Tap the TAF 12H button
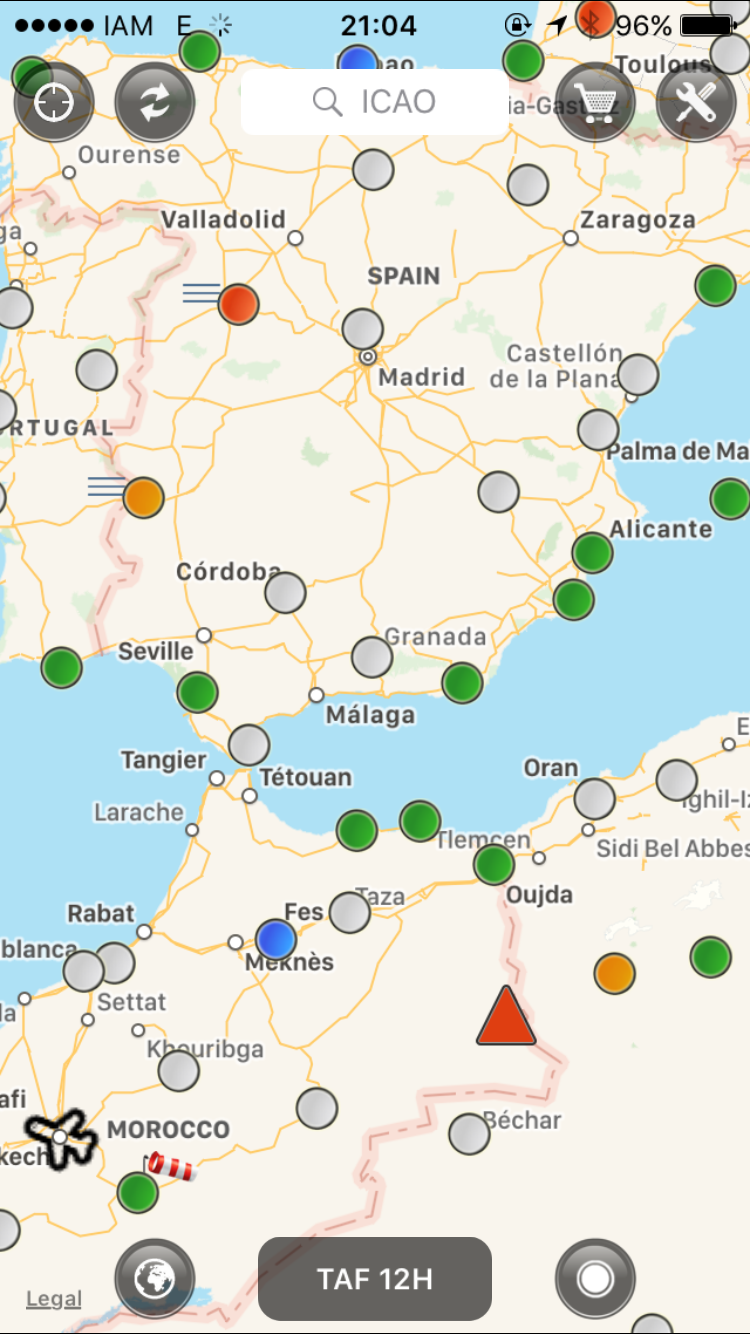Screen dimensions: 750x1334 (375, 1279)
